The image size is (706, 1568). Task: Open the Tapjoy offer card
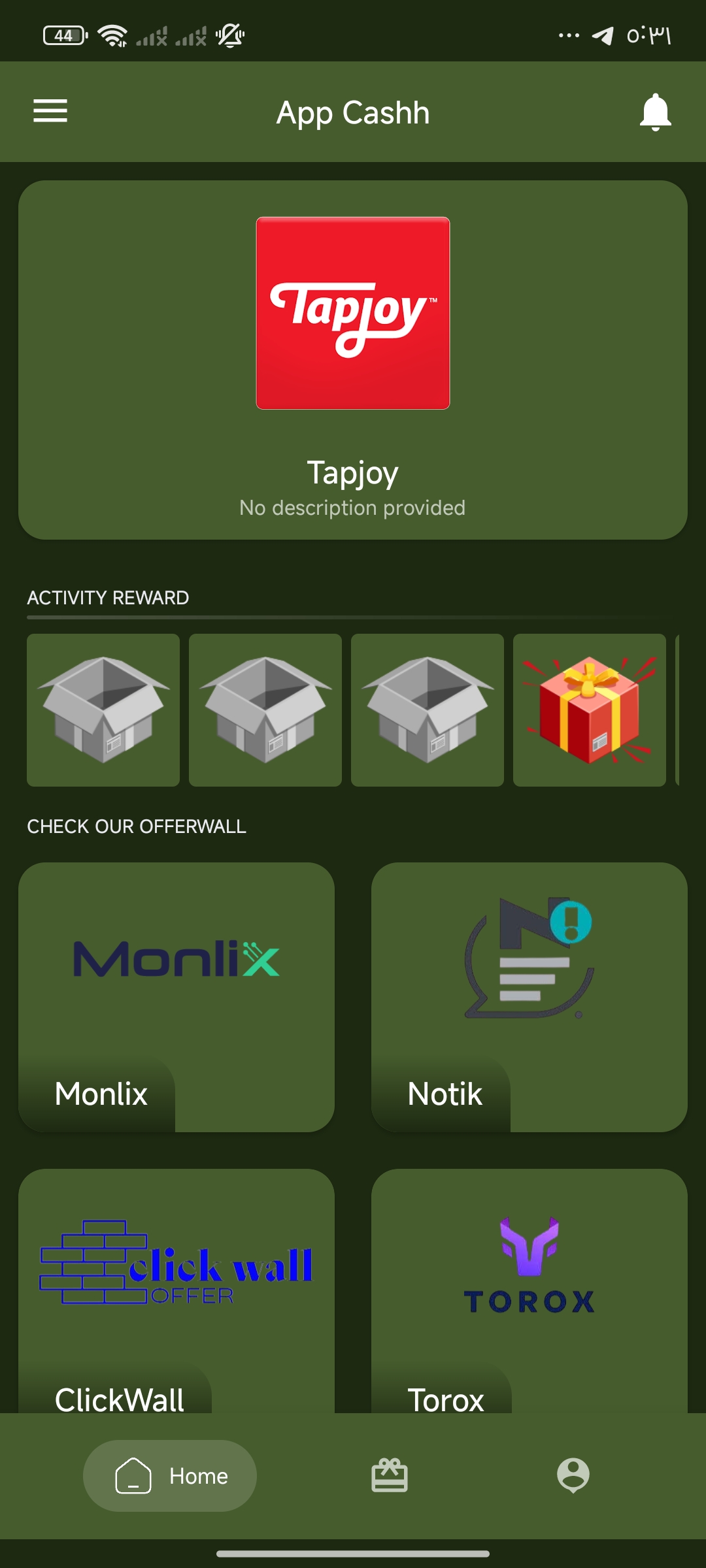(353, 359)
